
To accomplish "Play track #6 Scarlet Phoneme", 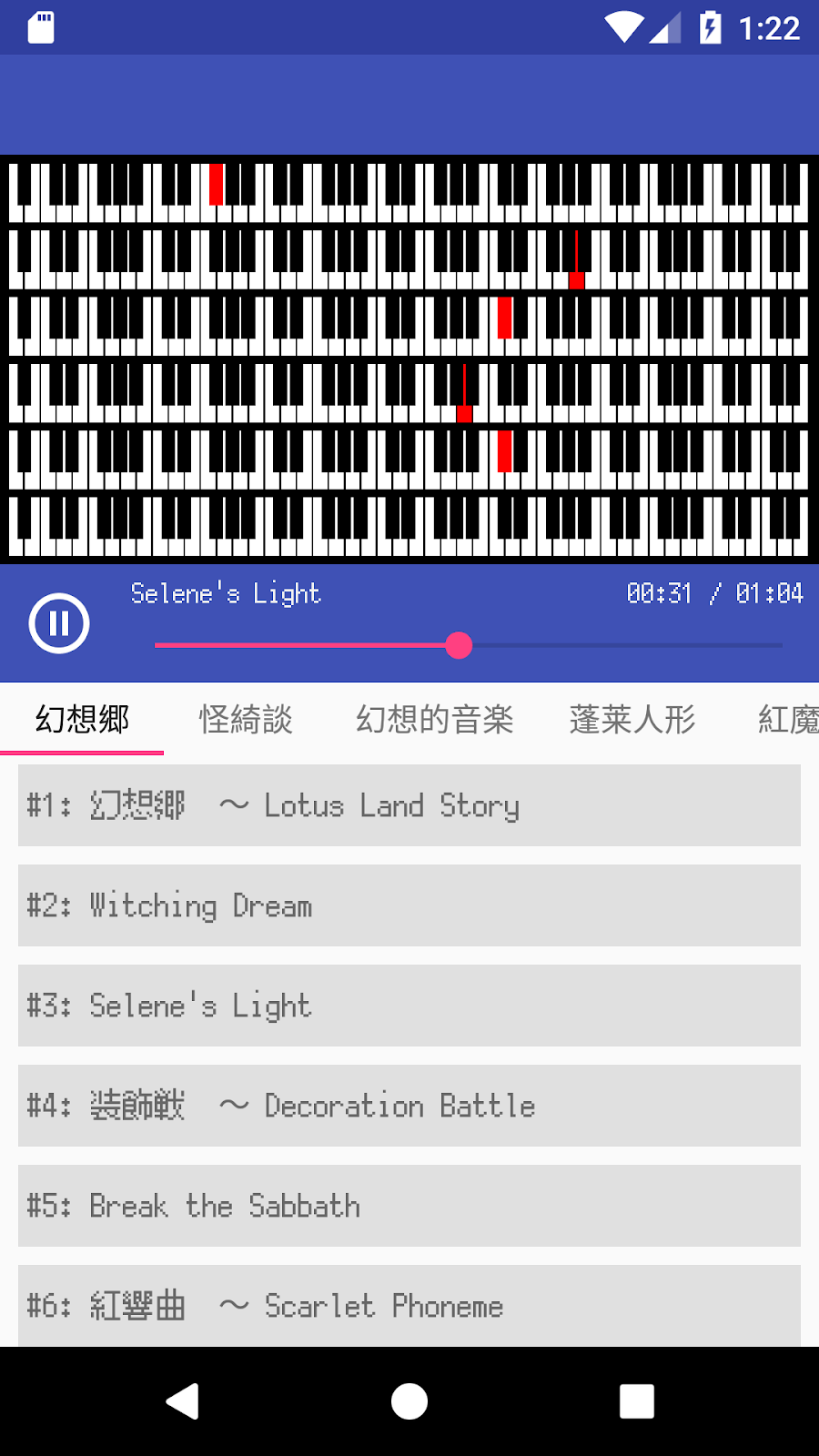I will tap(409, 1306).
